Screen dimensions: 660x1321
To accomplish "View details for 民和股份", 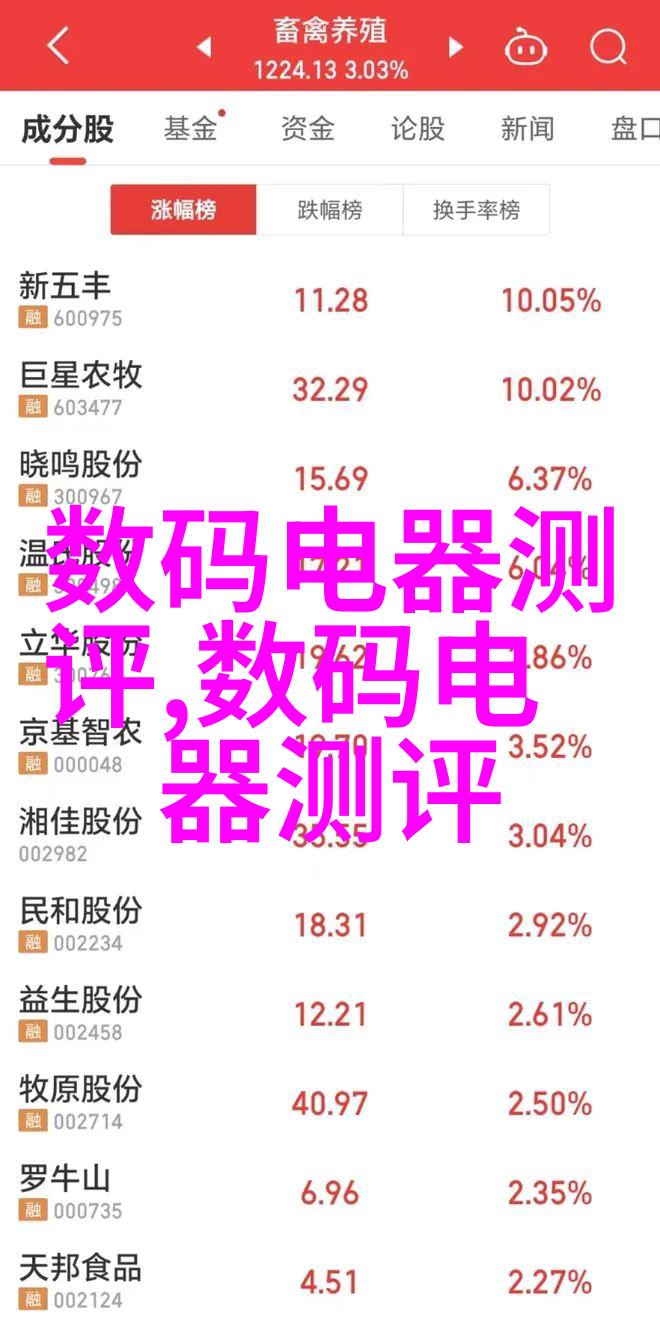I will coord(80,924).
